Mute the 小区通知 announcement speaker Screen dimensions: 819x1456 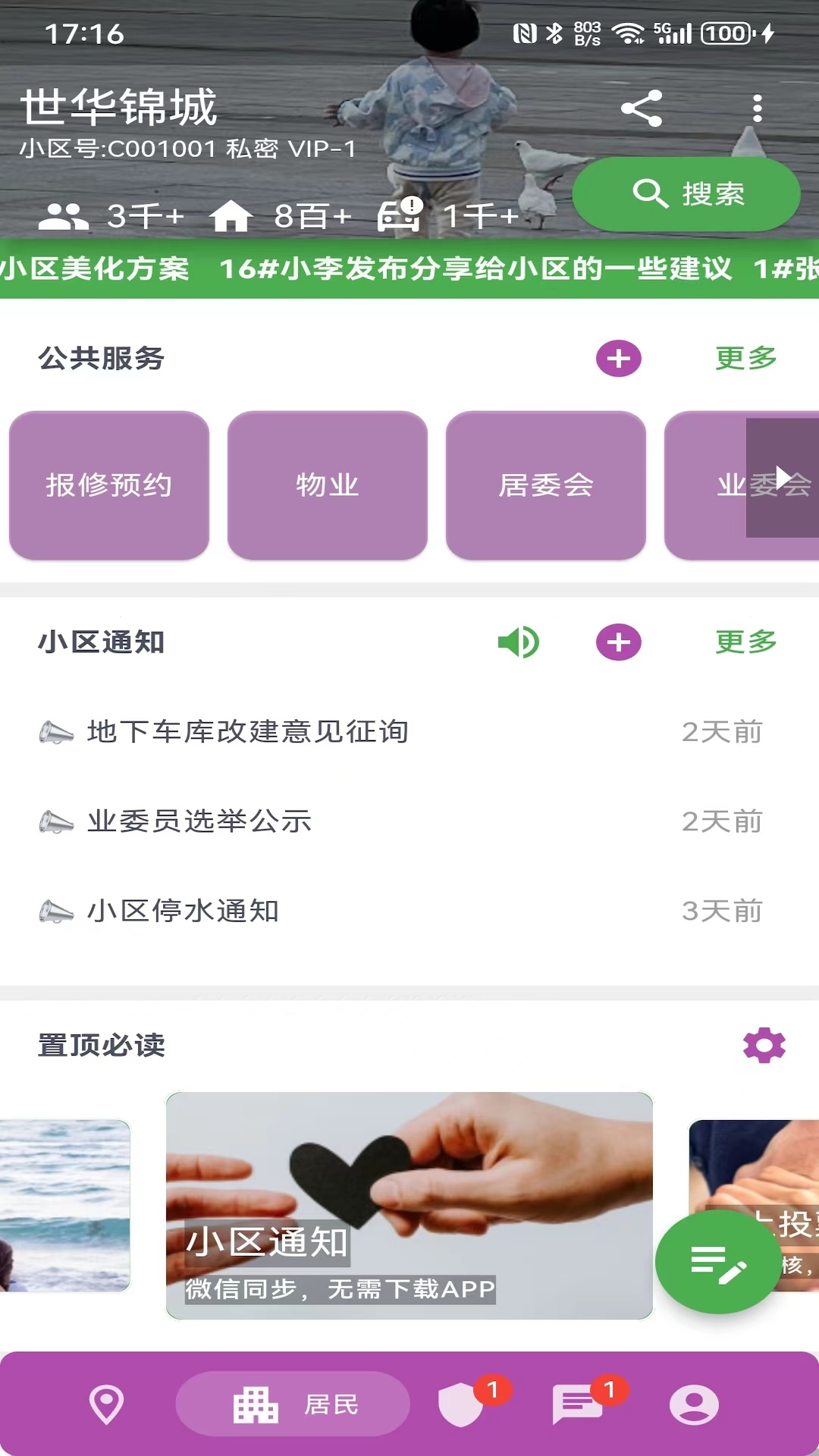(516, 642)
